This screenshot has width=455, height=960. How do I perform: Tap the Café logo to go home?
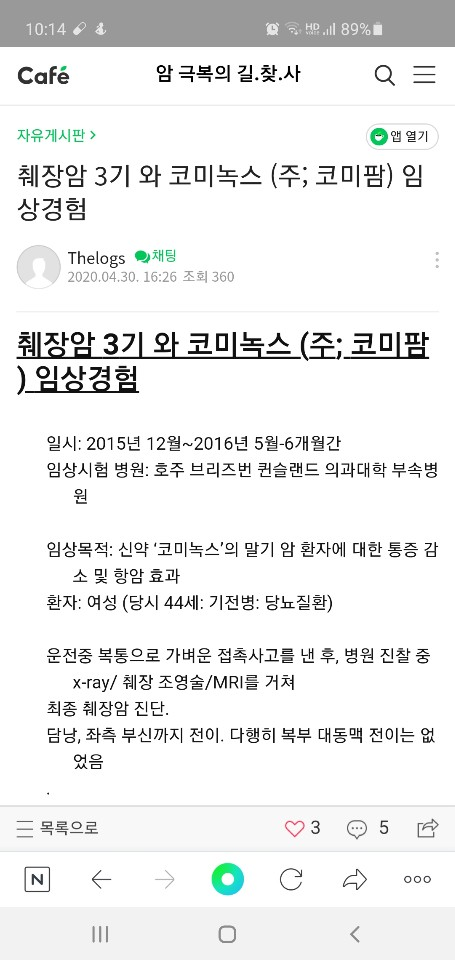pos(43,76)
